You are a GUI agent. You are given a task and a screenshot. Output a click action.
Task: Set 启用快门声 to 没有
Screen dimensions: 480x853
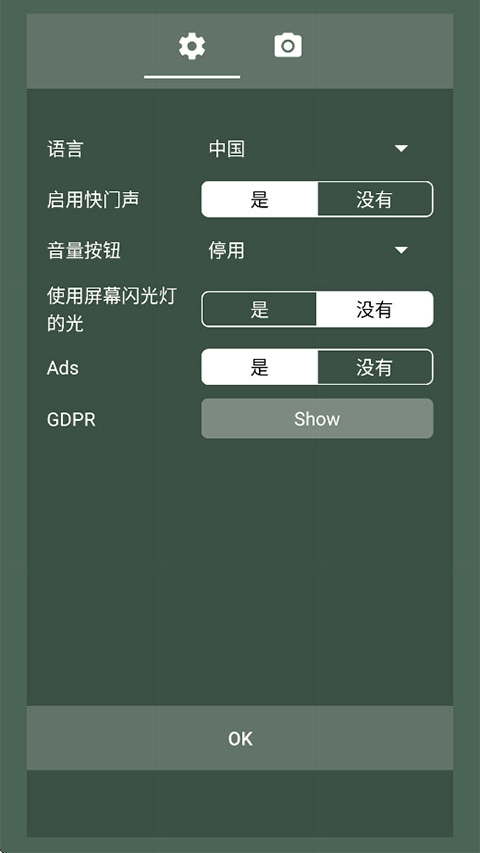tap(376, 200)
